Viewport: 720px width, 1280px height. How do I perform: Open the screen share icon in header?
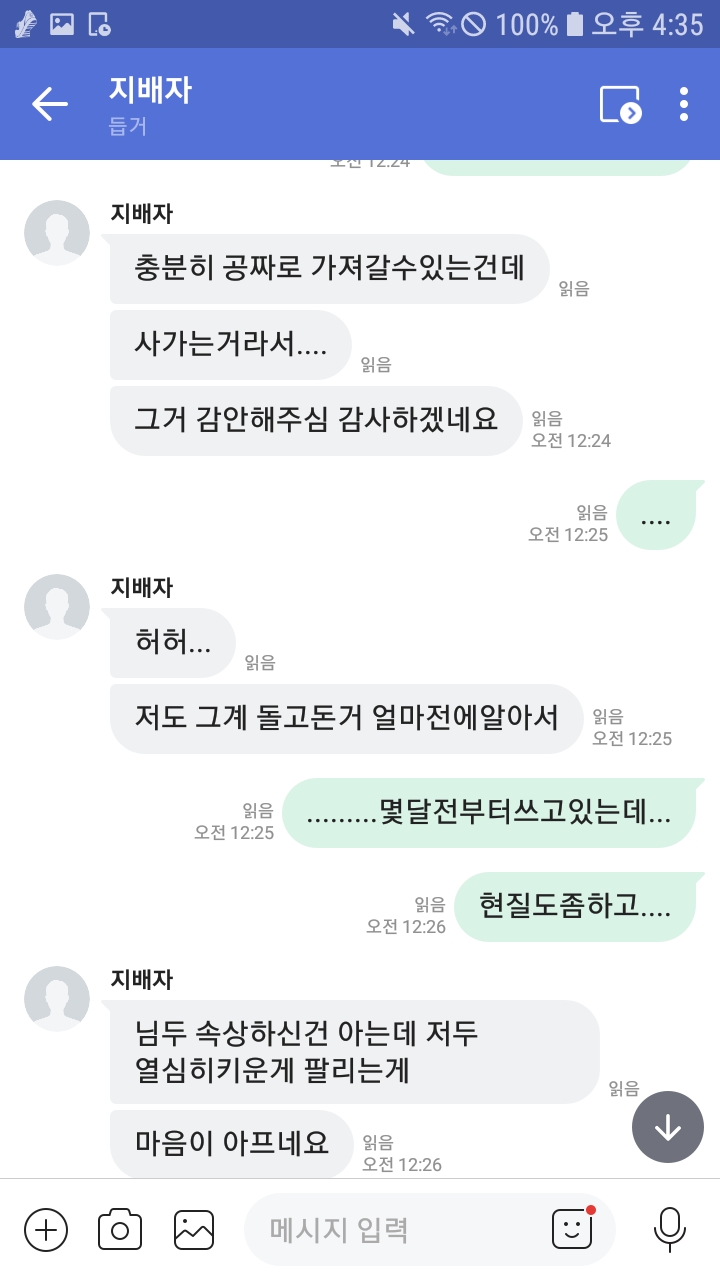620,104
